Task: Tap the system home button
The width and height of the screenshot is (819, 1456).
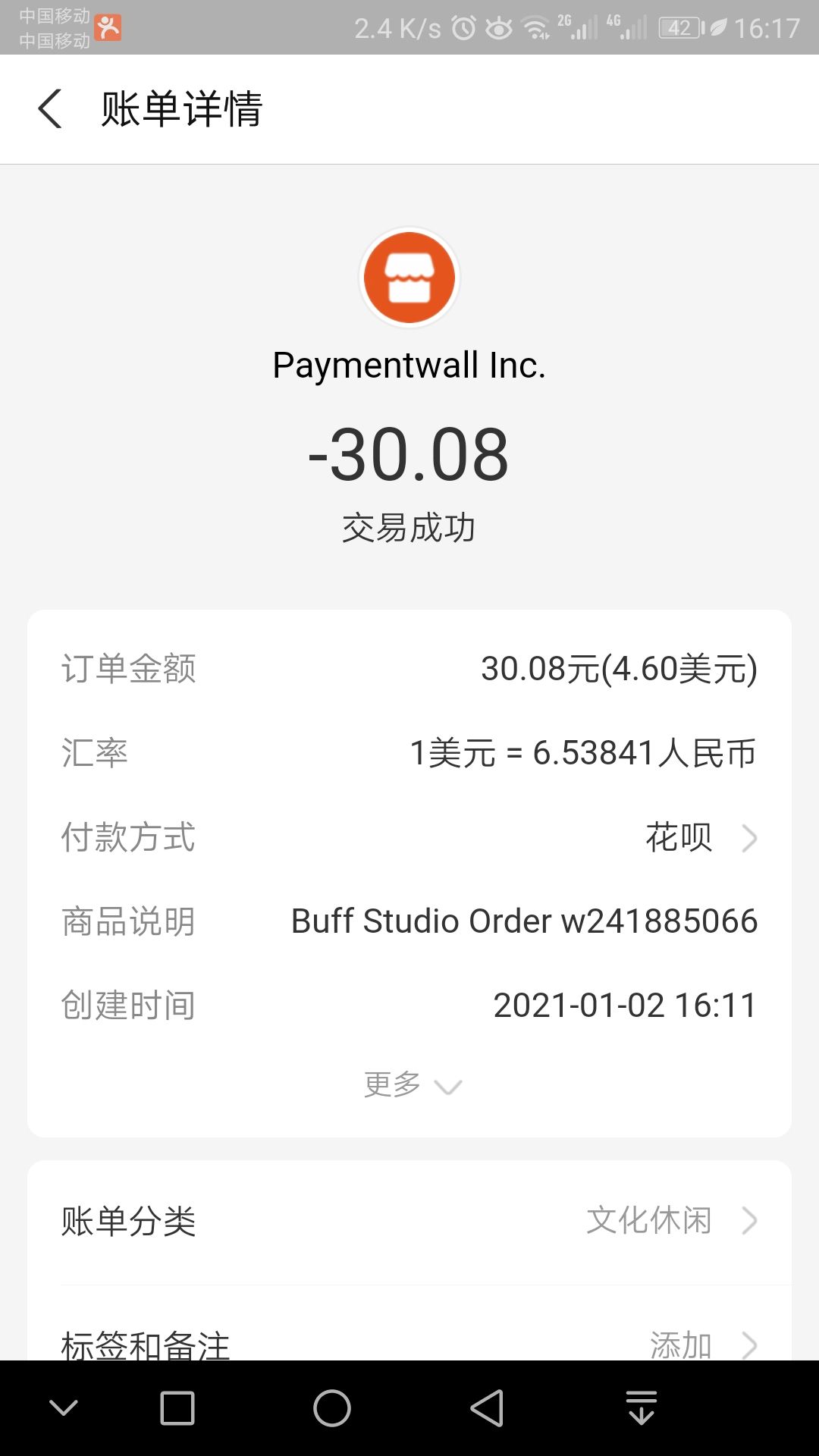Action: (x=332, y=1409)
